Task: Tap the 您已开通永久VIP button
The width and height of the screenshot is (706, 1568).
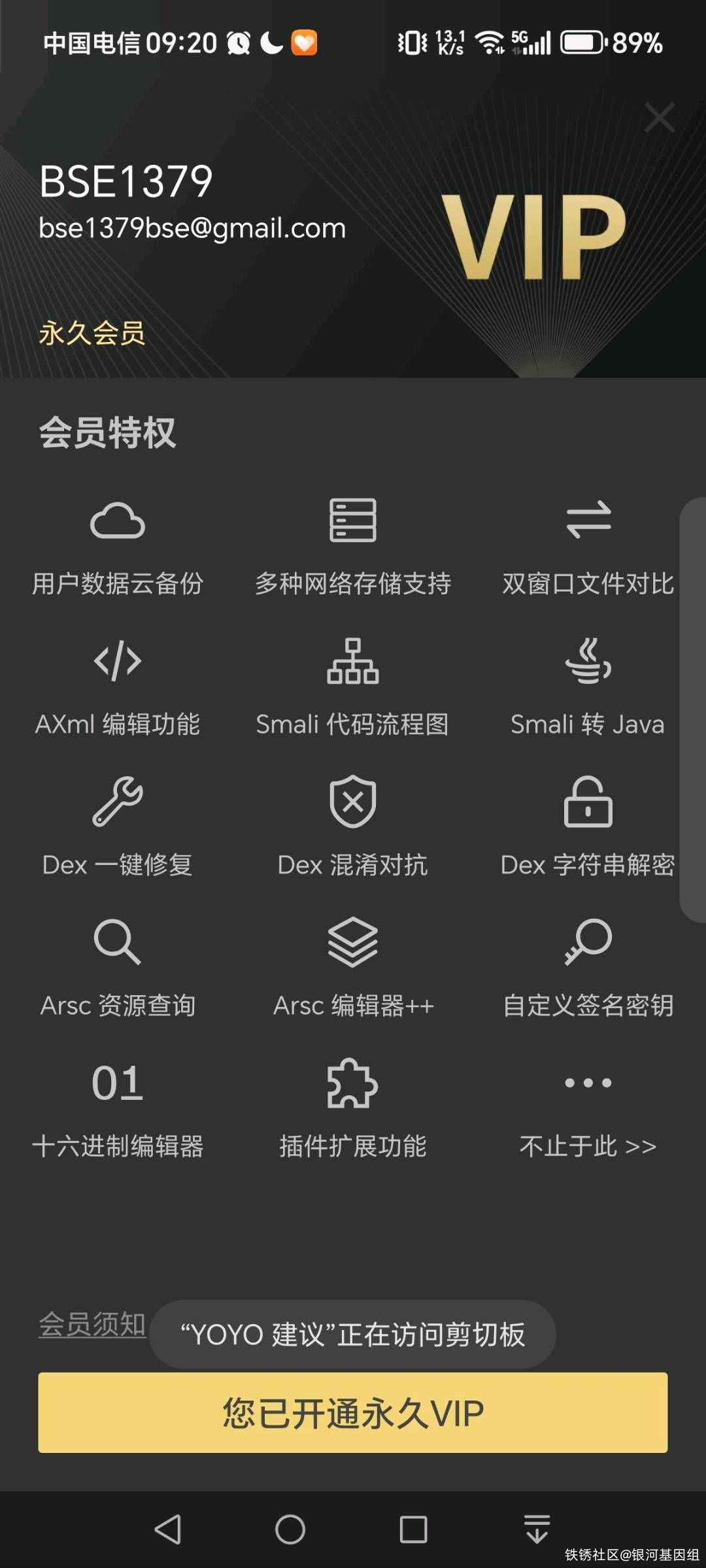Action: pyautogui.click(x=353, y=1412)
